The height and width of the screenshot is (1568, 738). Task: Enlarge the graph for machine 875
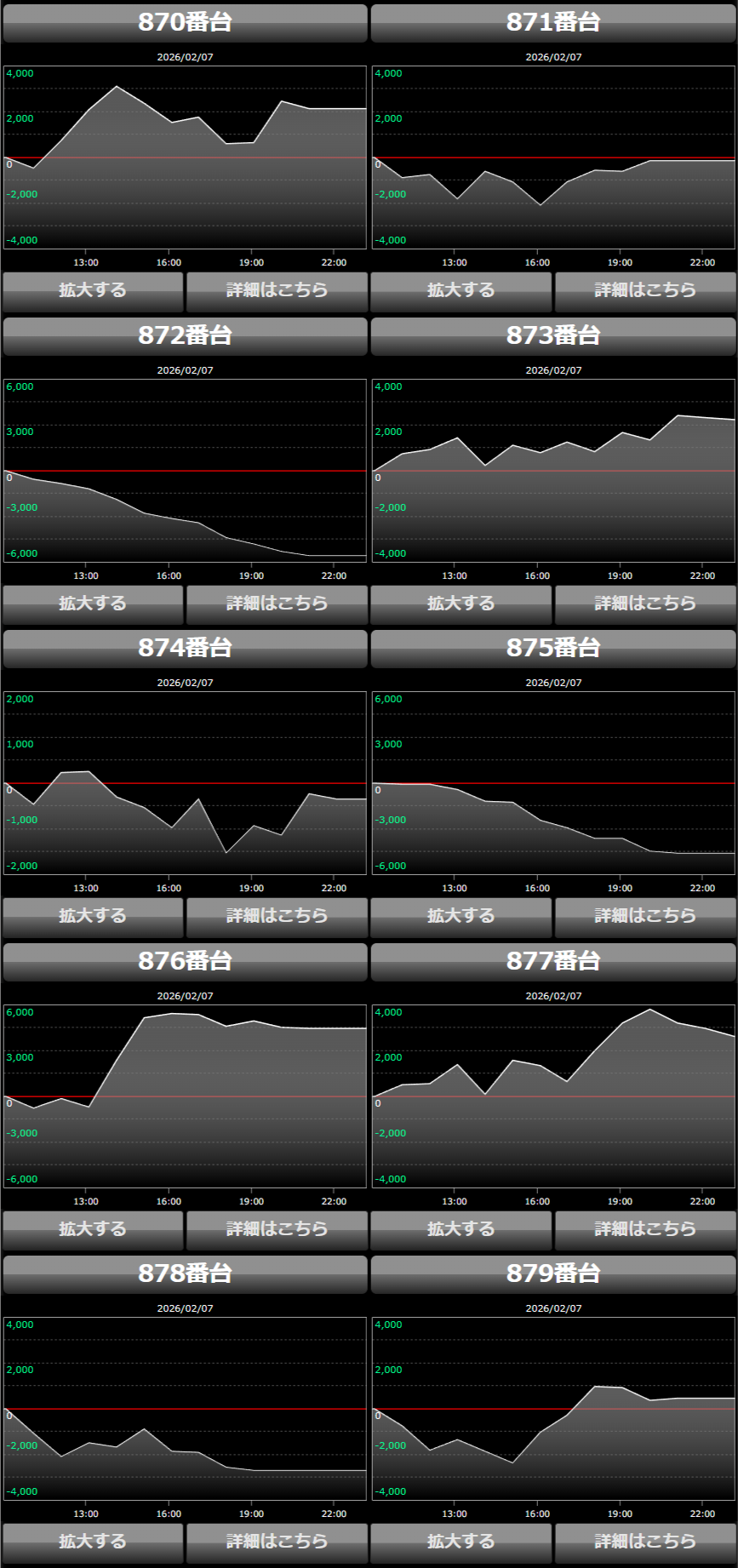(461, 916)
